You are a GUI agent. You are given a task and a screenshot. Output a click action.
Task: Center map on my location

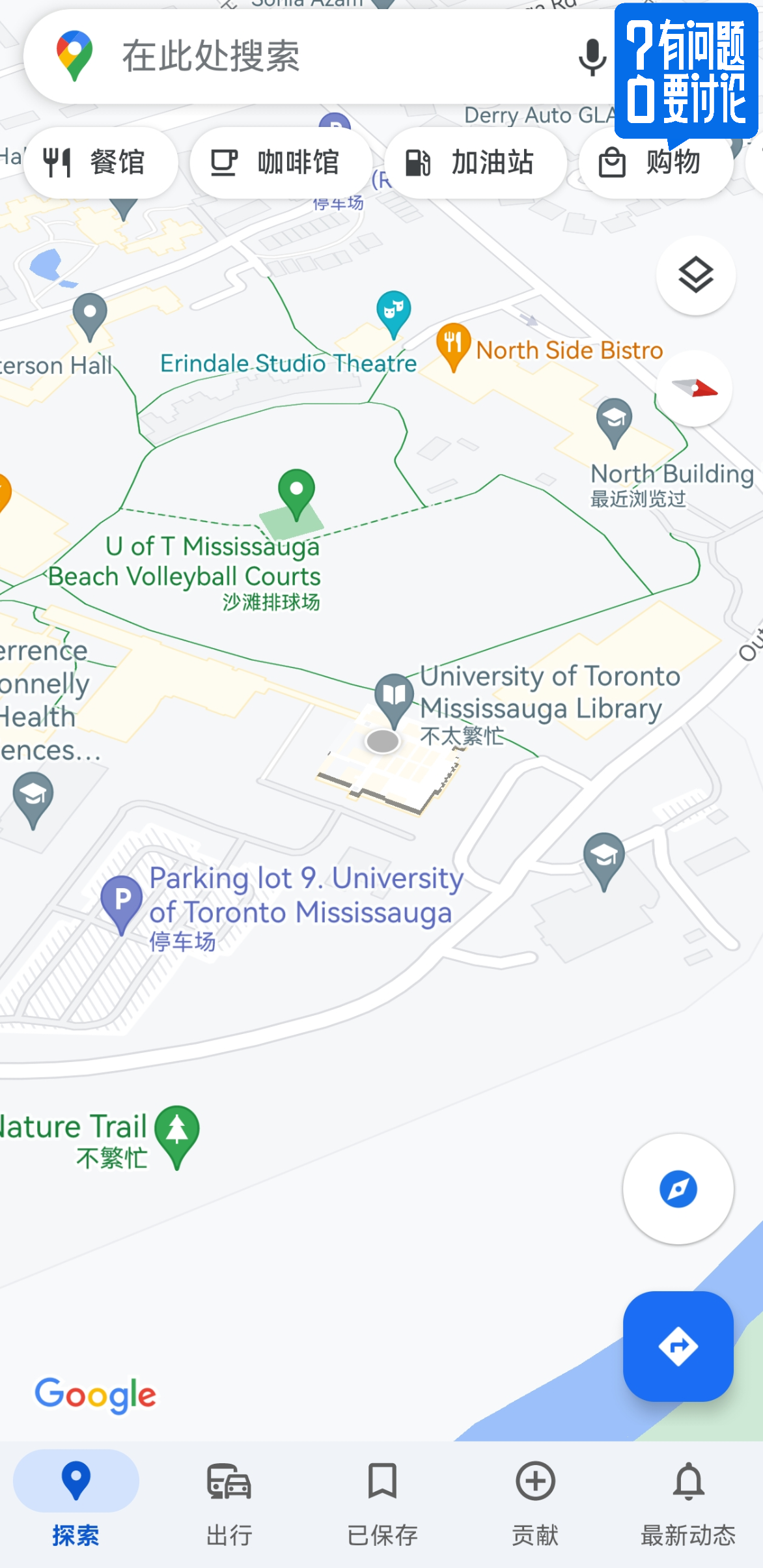click(x=678, y=1188)
